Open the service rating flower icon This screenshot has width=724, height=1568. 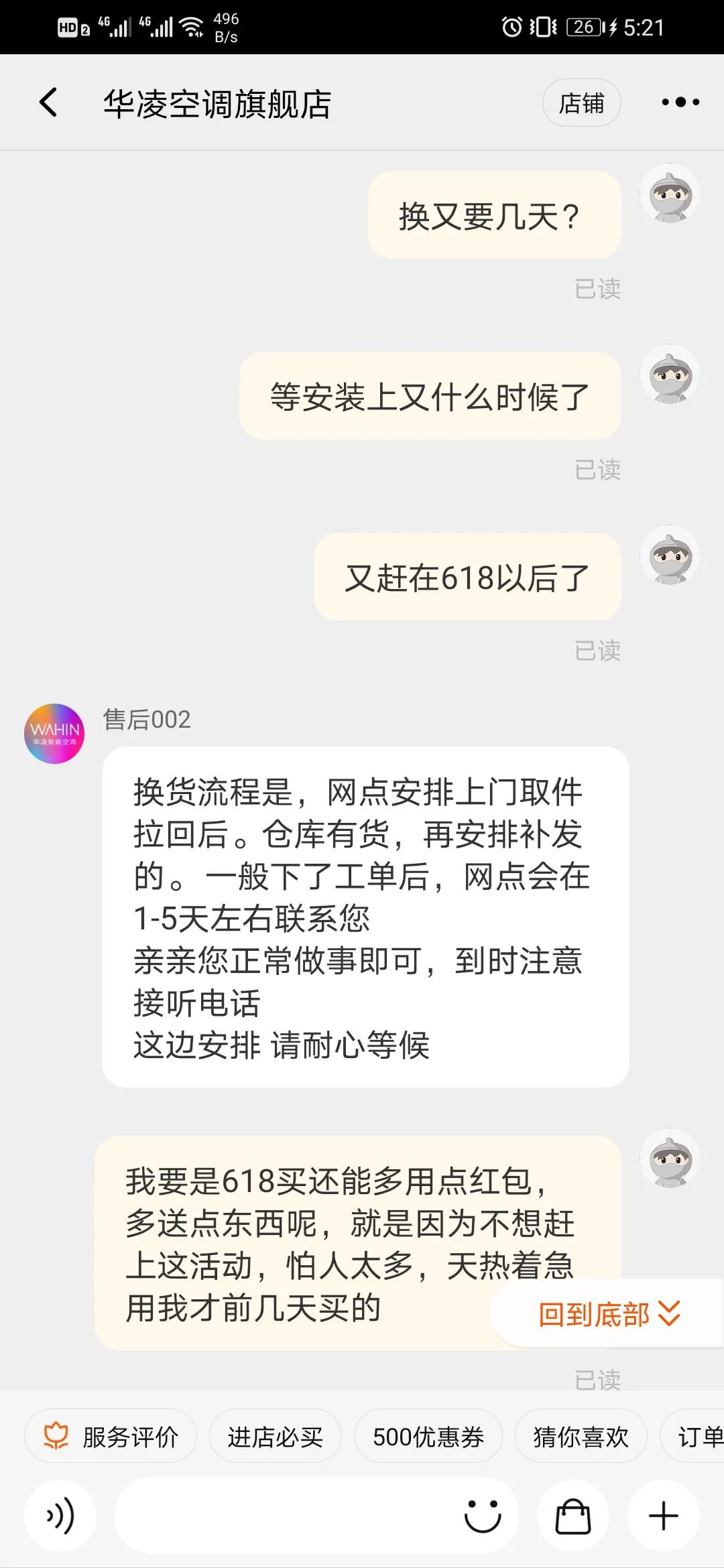(55, 1434)
